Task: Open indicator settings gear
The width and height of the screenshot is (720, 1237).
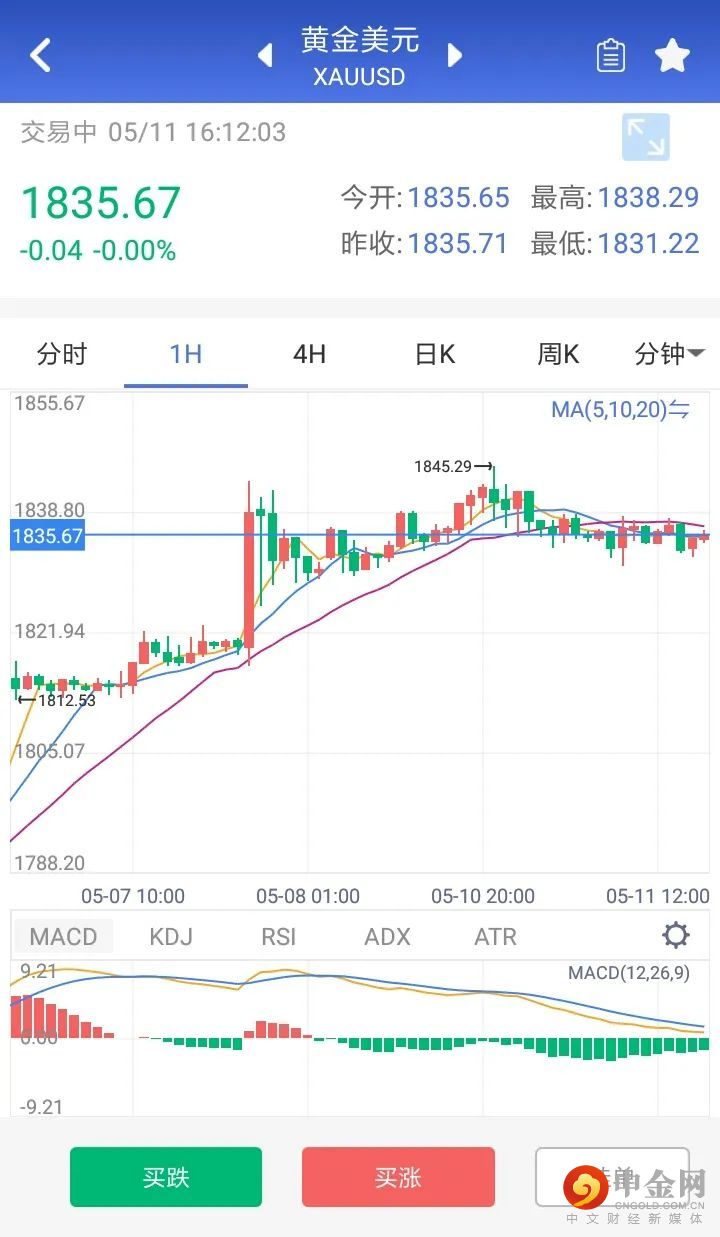Action: (x=676, y=936)
